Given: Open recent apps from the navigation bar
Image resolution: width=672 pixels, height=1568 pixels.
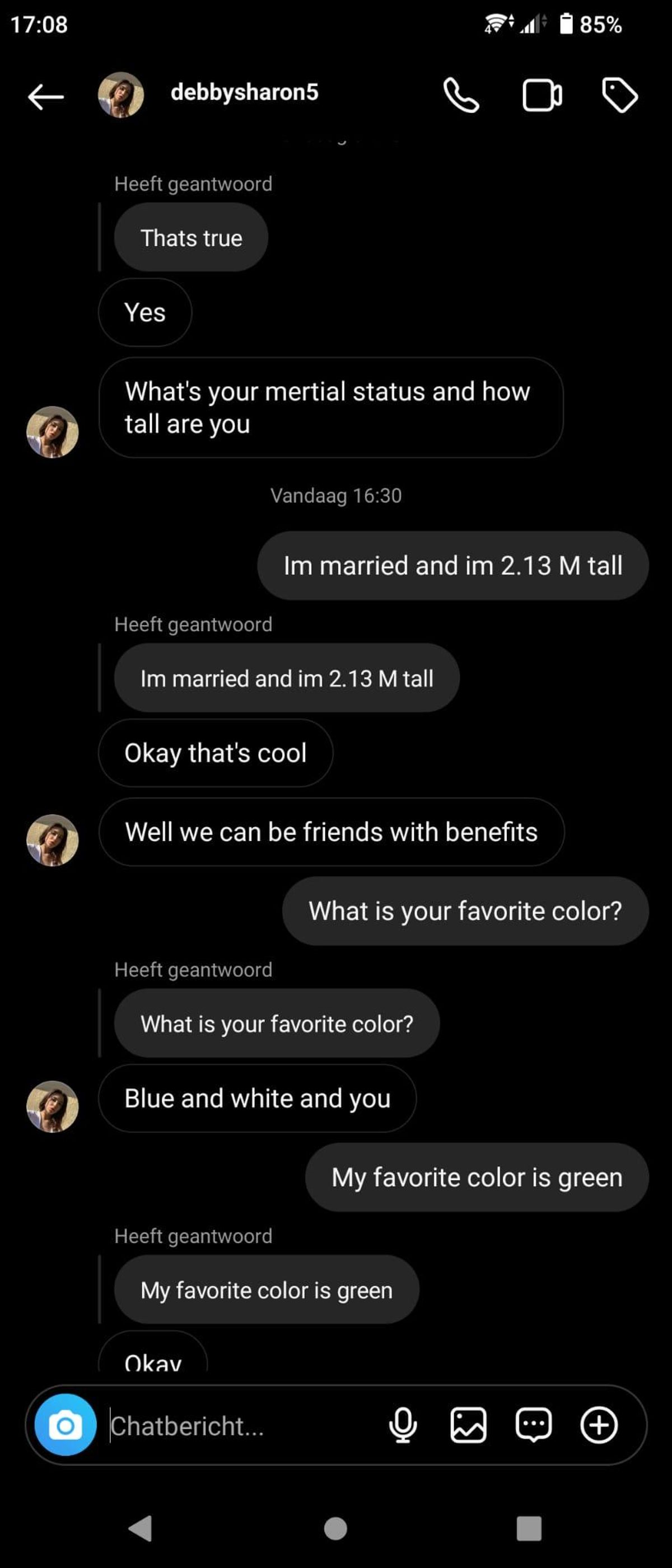Looking at the screenshot, I should coord(528,1528).
